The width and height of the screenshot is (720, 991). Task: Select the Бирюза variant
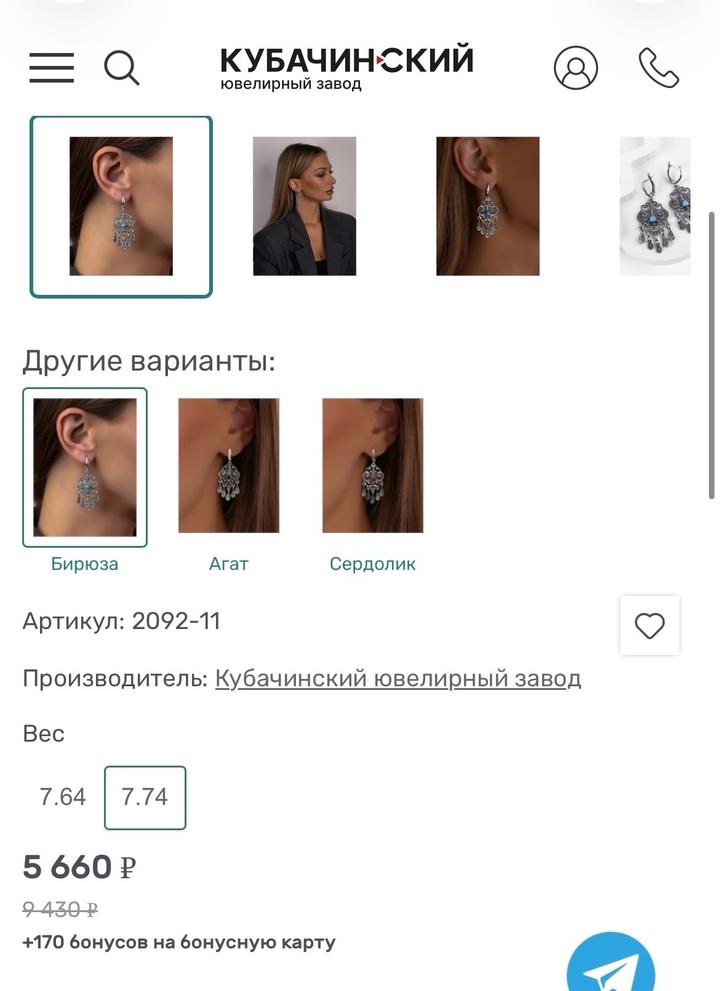85,468
